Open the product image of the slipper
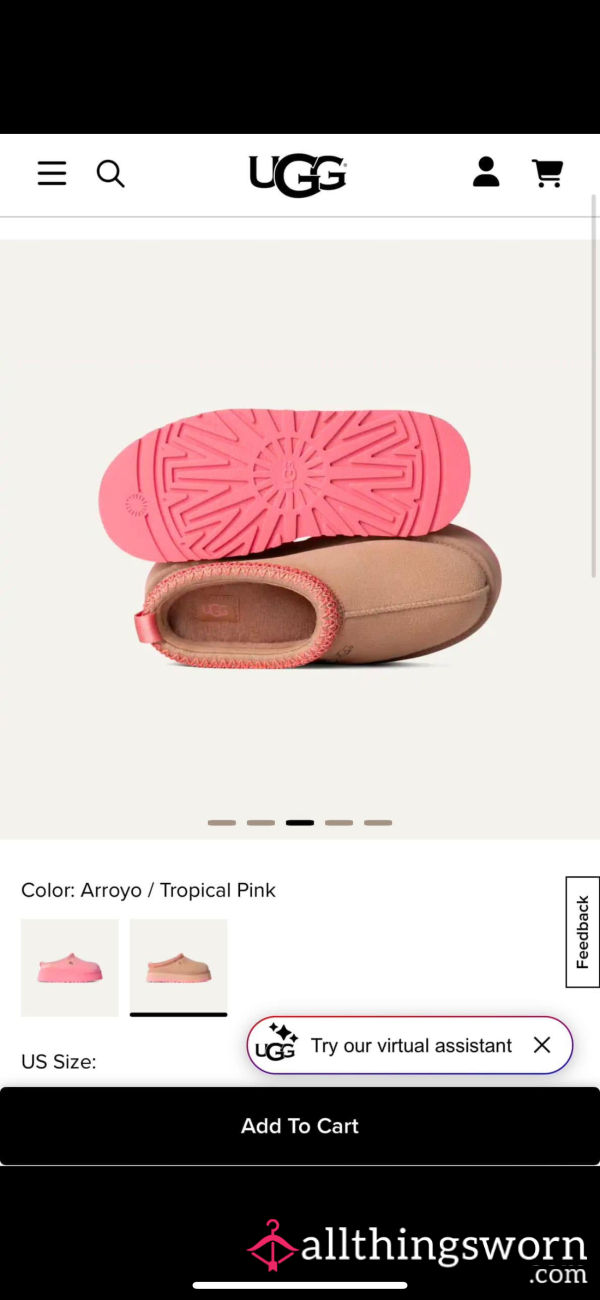 (x=300, y=539)
